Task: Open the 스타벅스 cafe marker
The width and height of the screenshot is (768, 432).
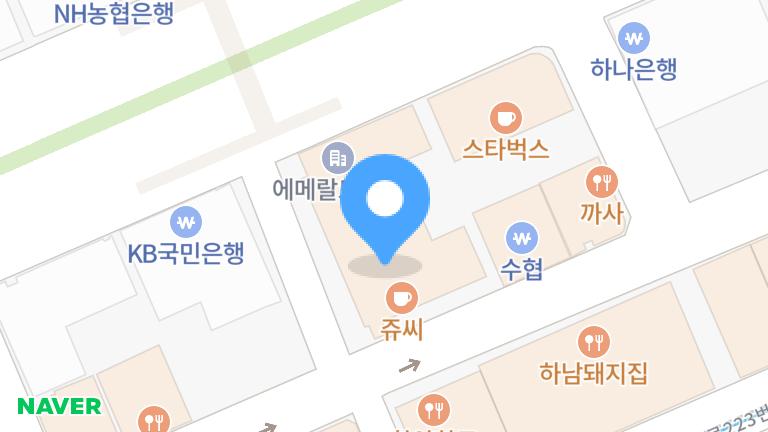Action: 505,118
